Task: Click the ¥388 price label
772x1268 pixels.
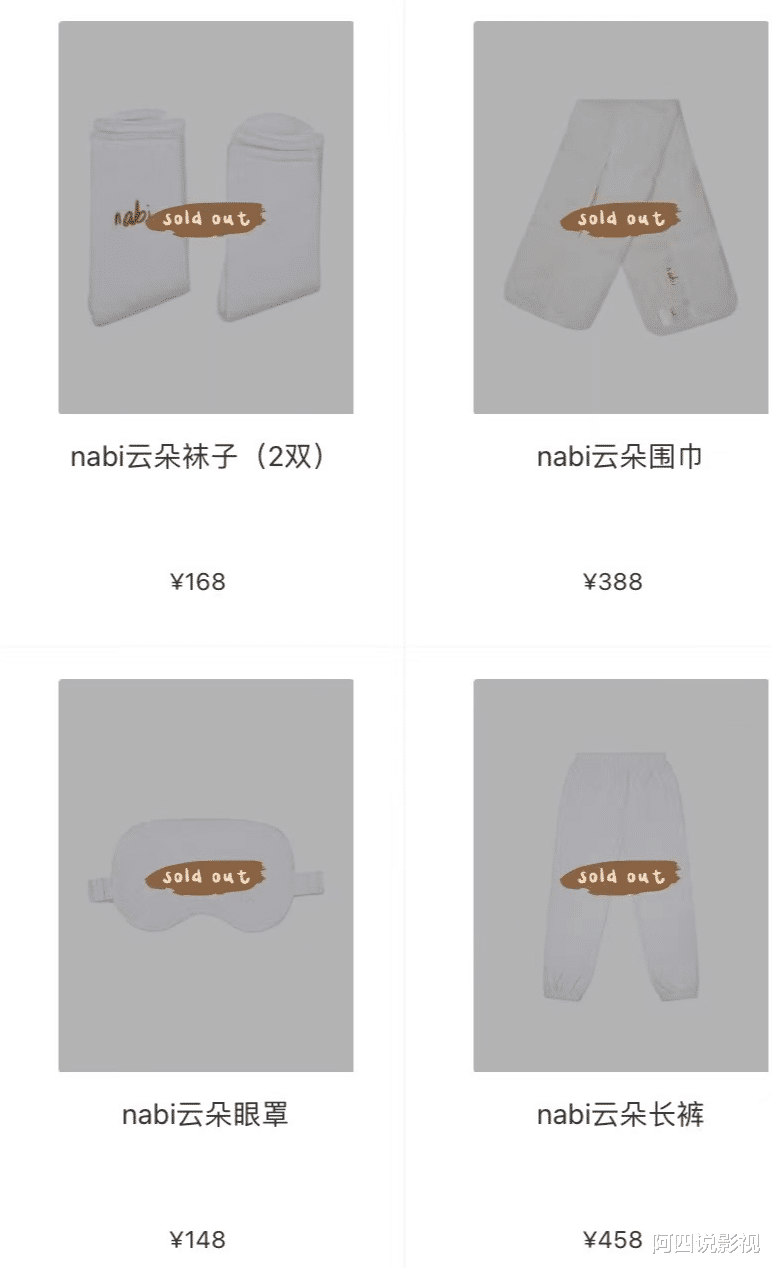Action: 613,581
